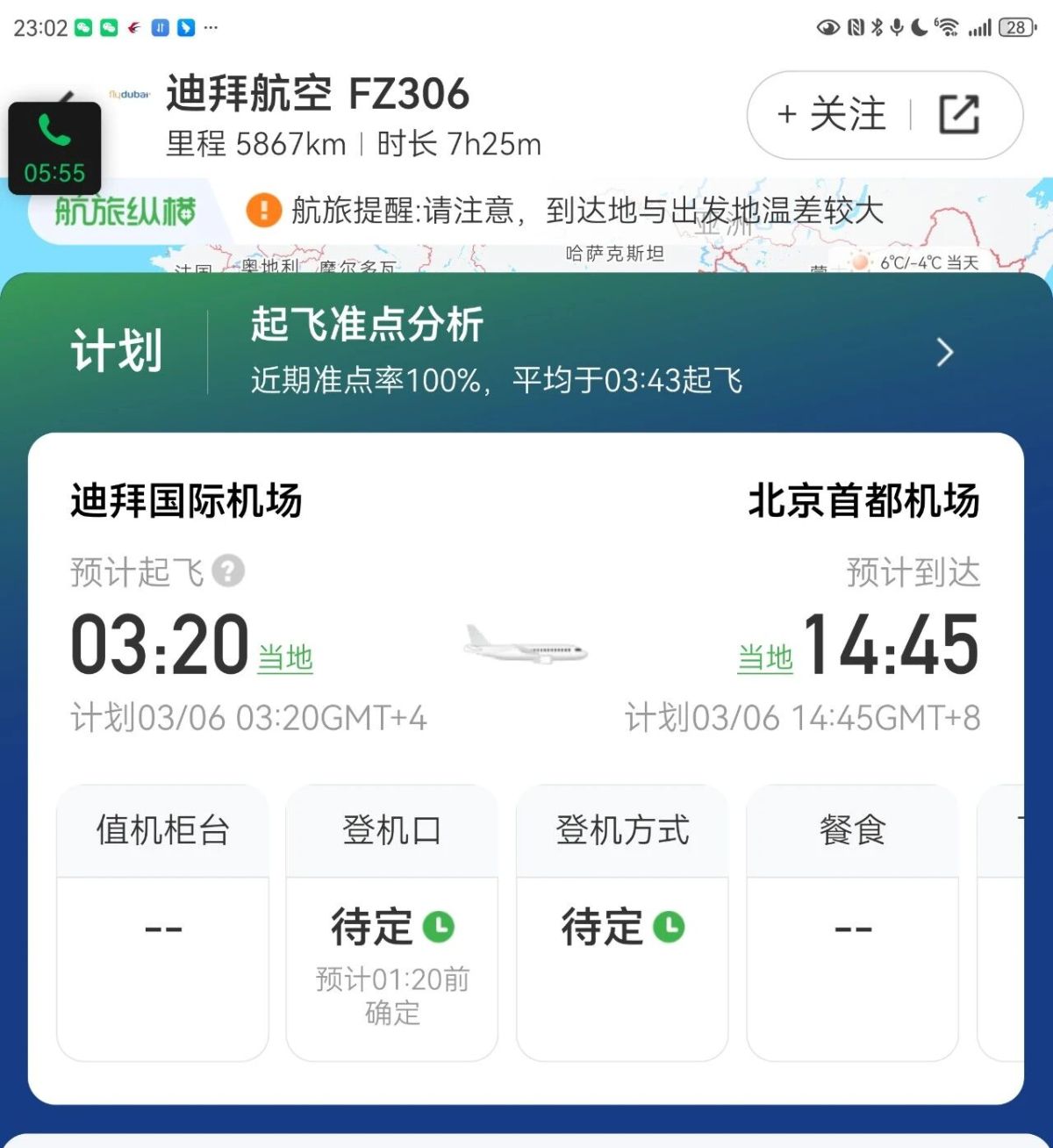Share flight via the export icon
1053x1148 pixels.
(x=959, y=115)
